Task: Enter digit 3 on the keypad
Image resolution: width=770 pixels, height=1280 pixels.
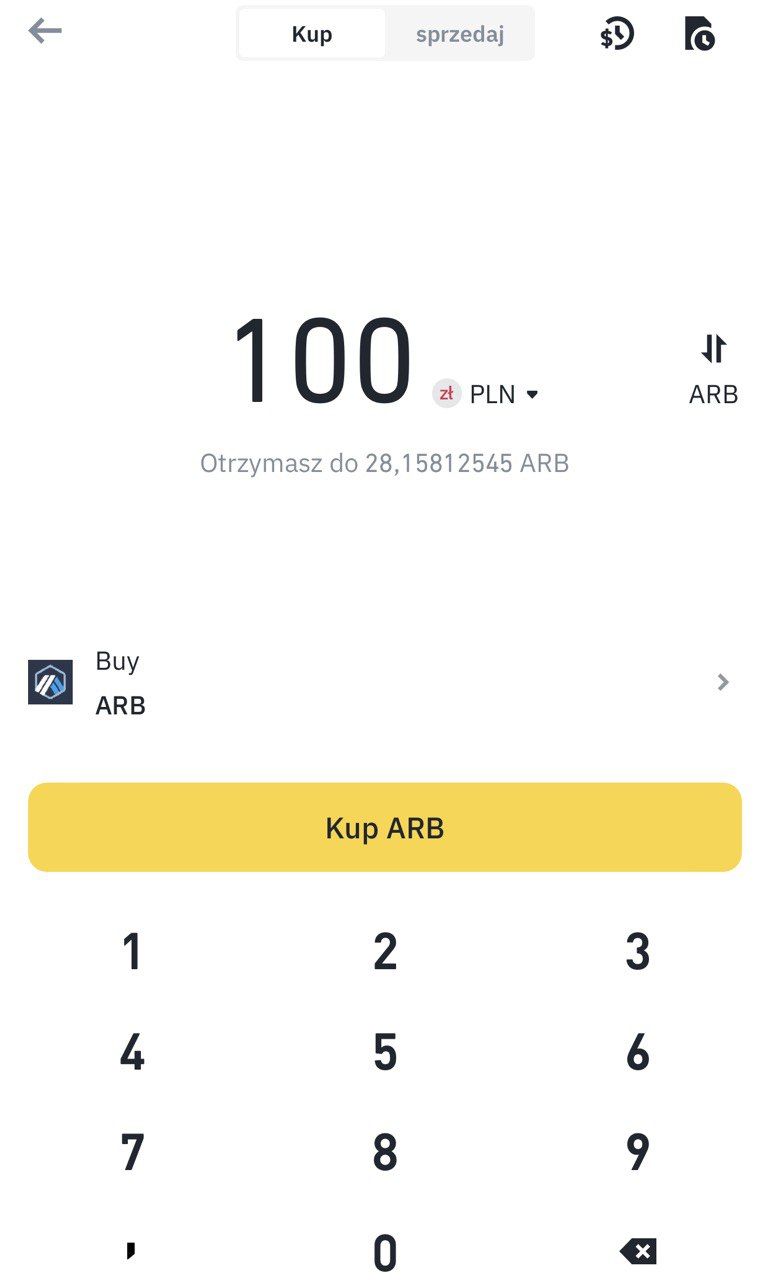Action: (638, 952)
